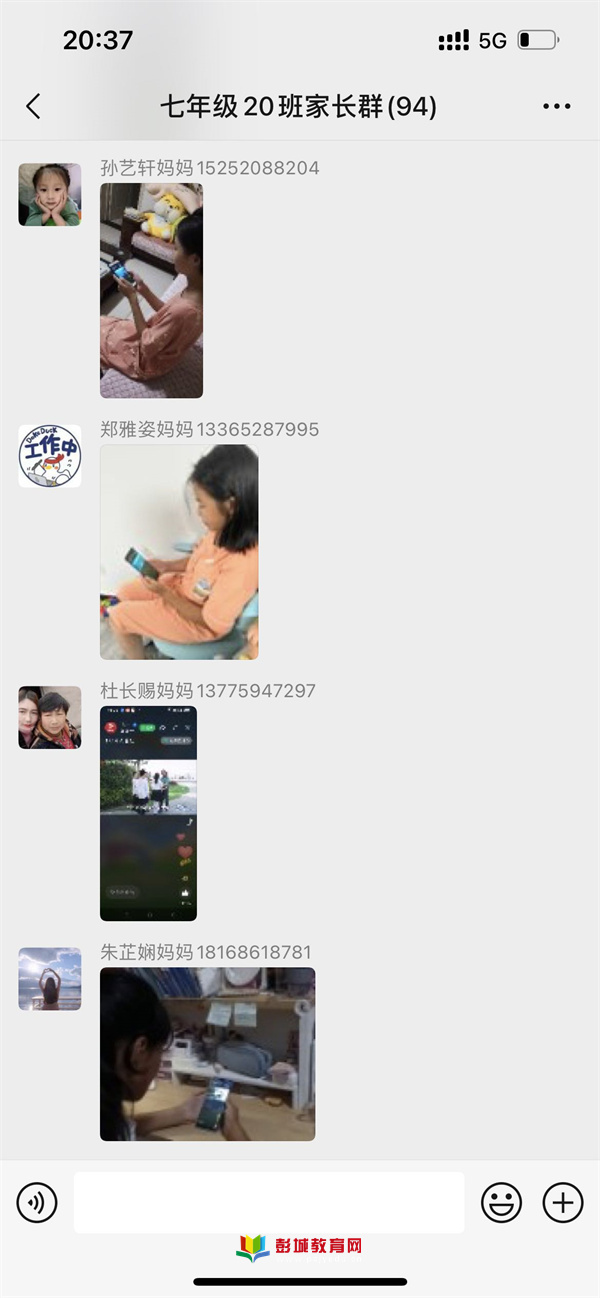Image resolution: width=600 pixels, height=1298 pixels.
Task: View 杜长赐妈妈's profile avatar
Action: pos(50,718)
